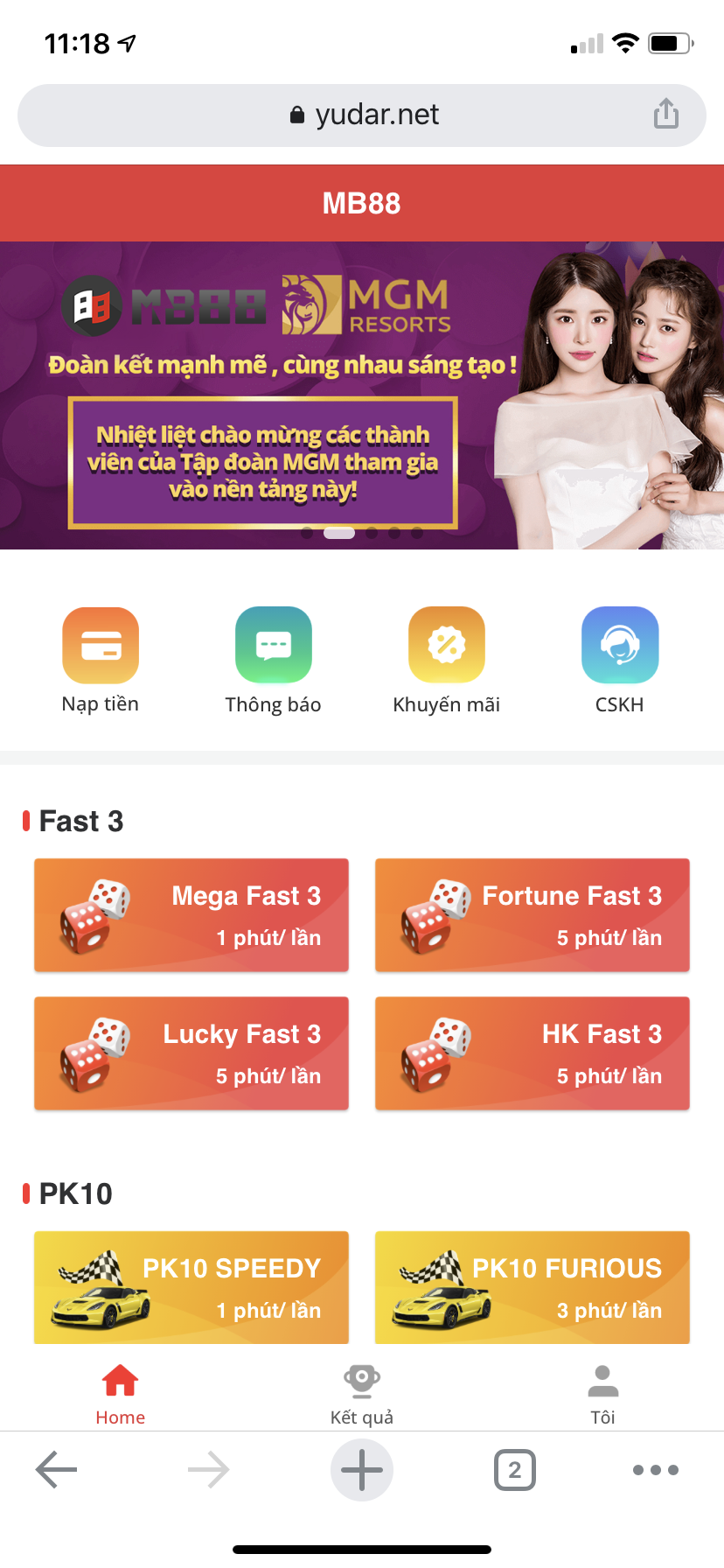
Task: Switch to the Tôi profile tab
Action: point(603,1393)
